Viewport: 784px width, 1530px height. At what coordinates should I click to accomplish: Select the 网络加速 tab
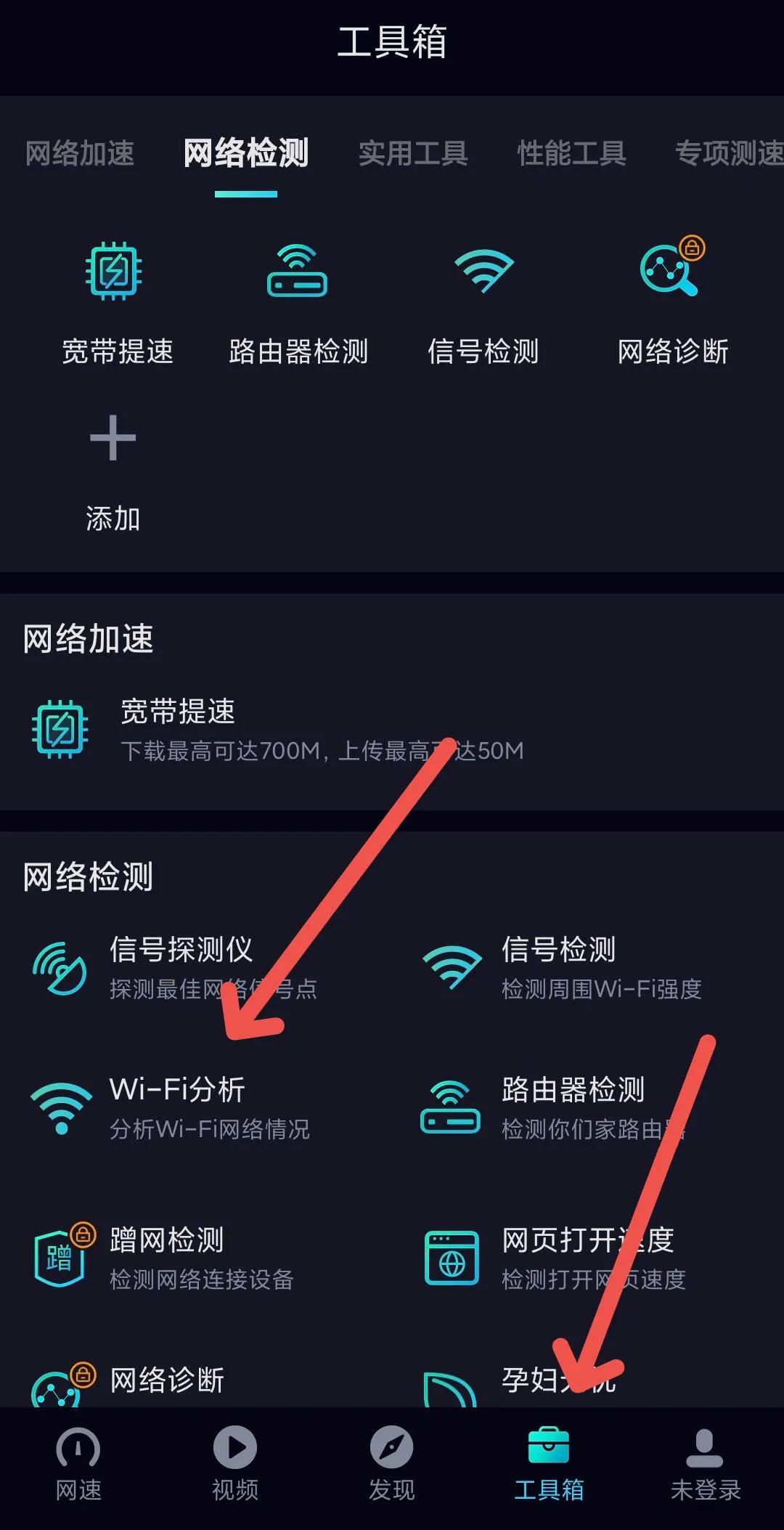click(x=80, y=152)
